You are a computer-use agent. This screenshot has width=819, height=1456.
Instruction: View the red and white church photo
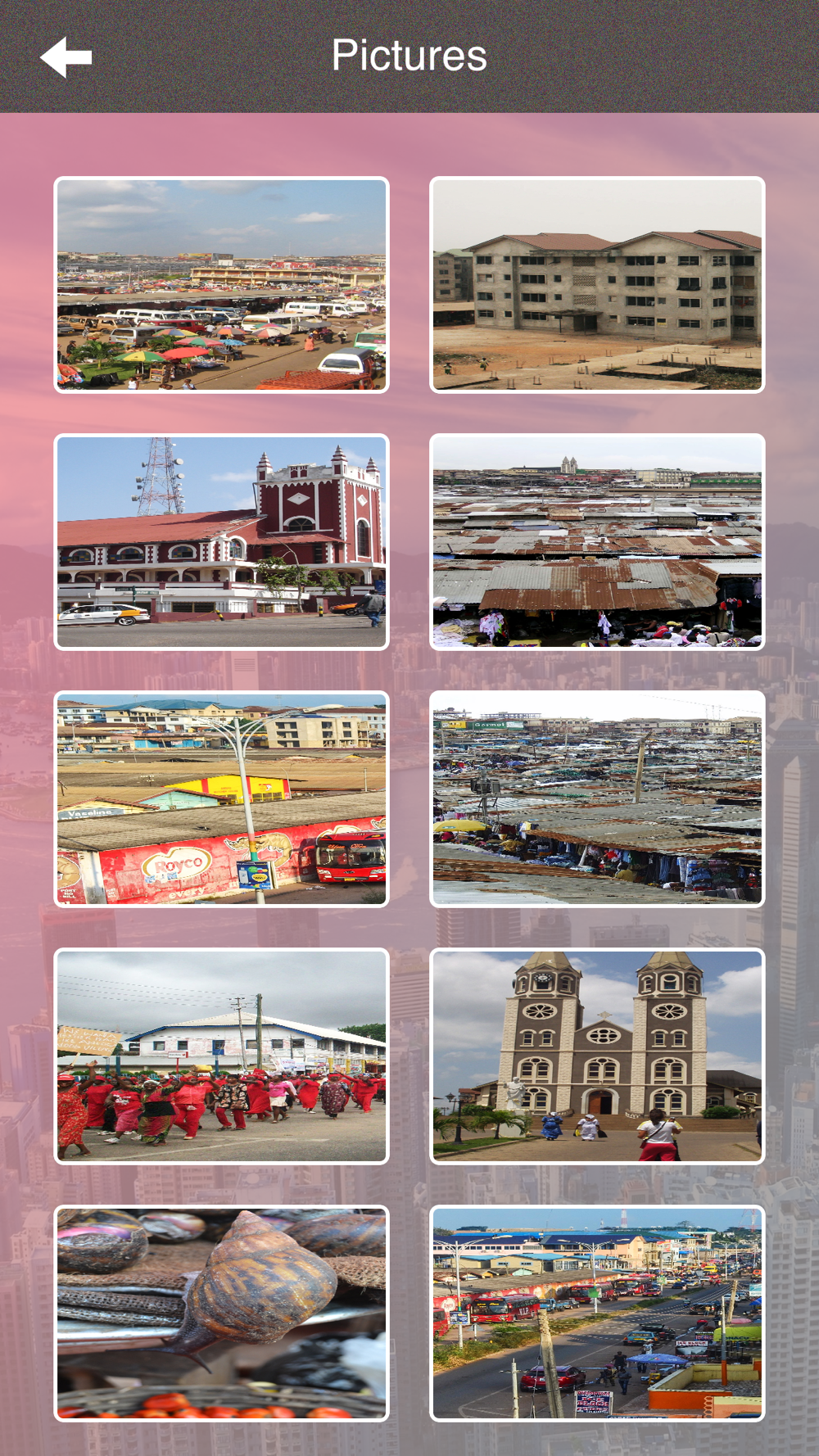[221, 542]
